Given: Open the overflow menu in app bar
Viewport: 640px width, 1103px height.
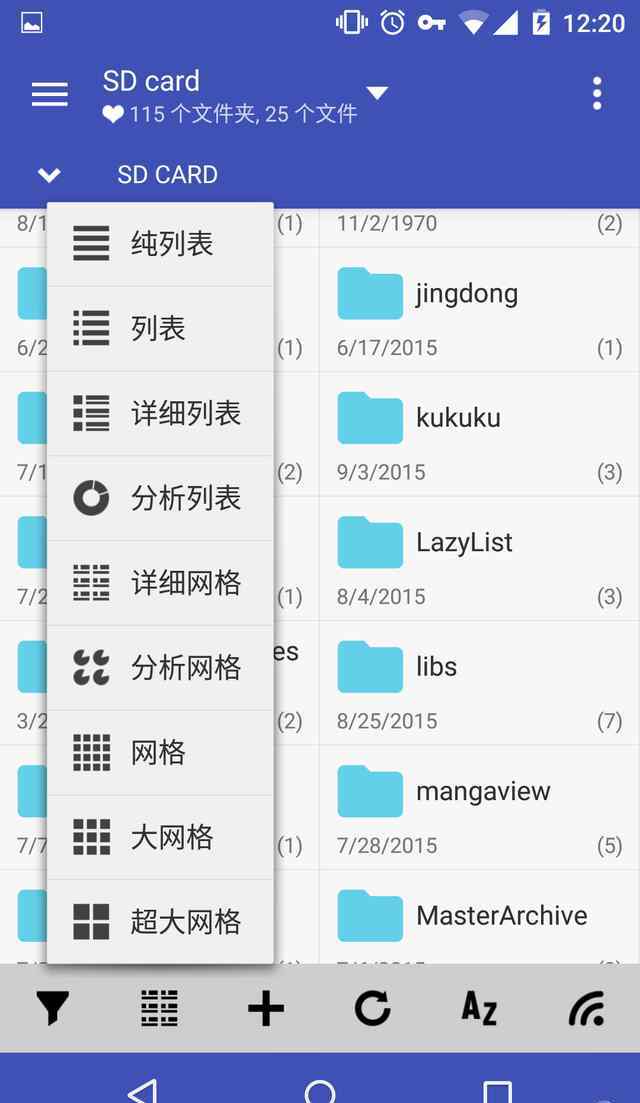Looking at the screenshot, I should pos(596,94).
